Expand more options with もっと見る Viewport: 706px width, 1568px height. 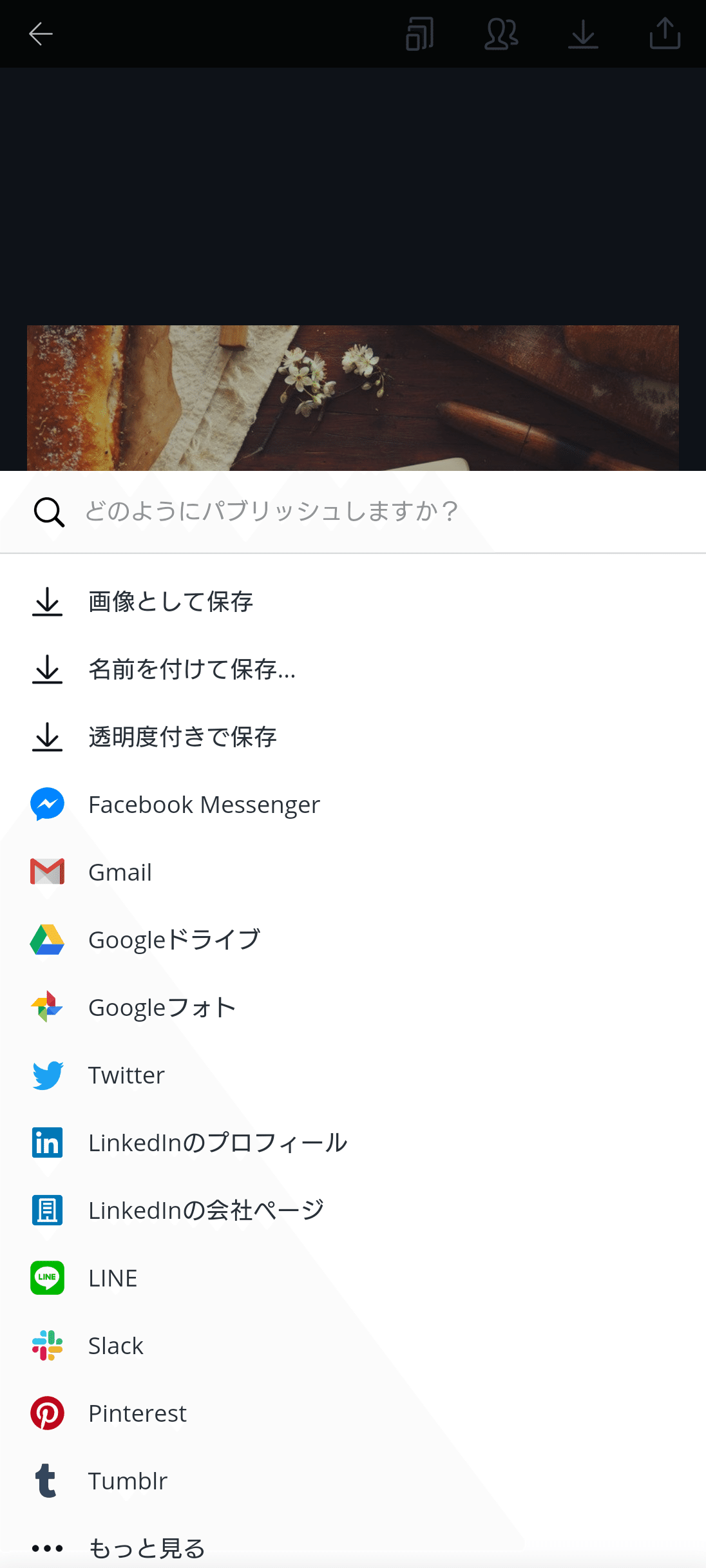pyautogui.click(x=146, y=1548)
